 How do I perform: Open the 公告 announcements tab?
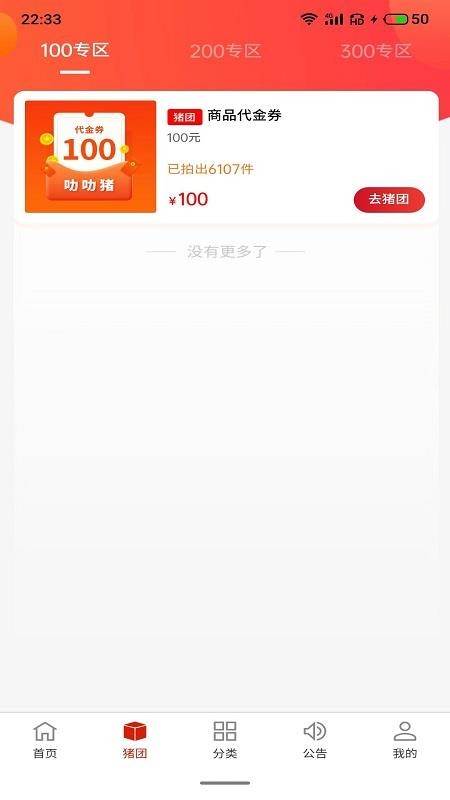tap(315, 740)
